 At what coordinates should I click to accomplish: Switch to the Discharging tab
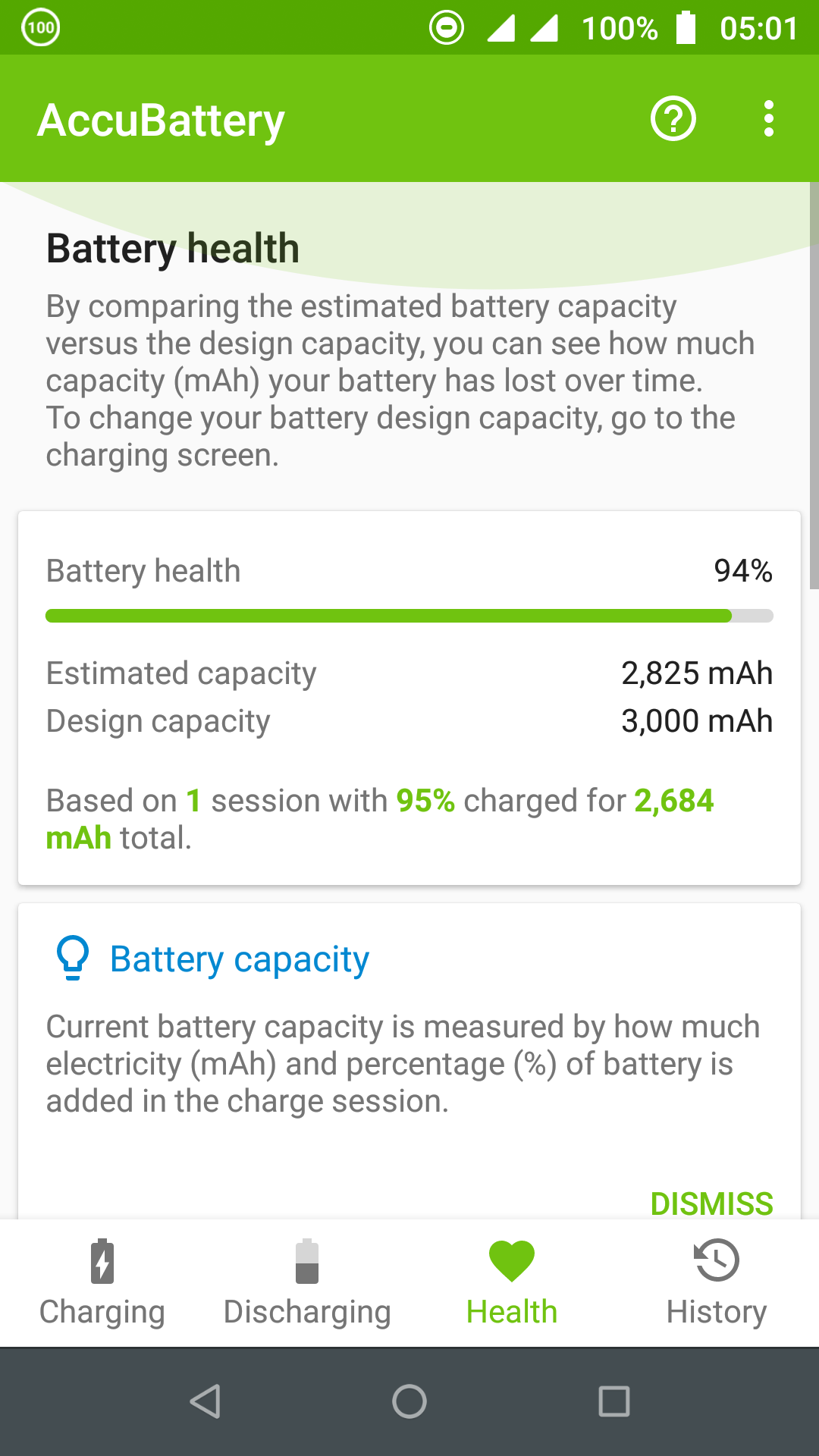click(307, 1283)
